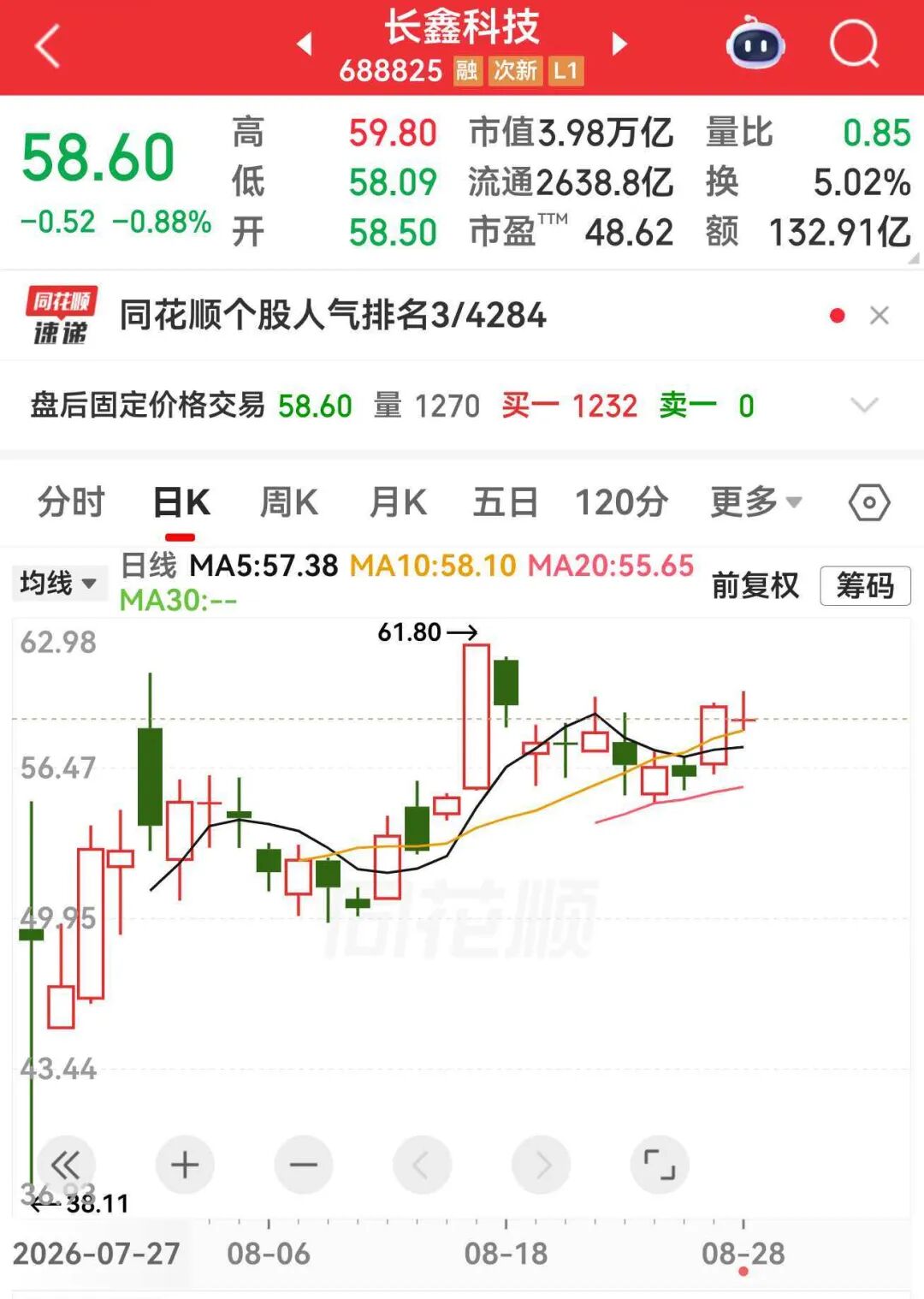Tap the 筹码 button

865,586
